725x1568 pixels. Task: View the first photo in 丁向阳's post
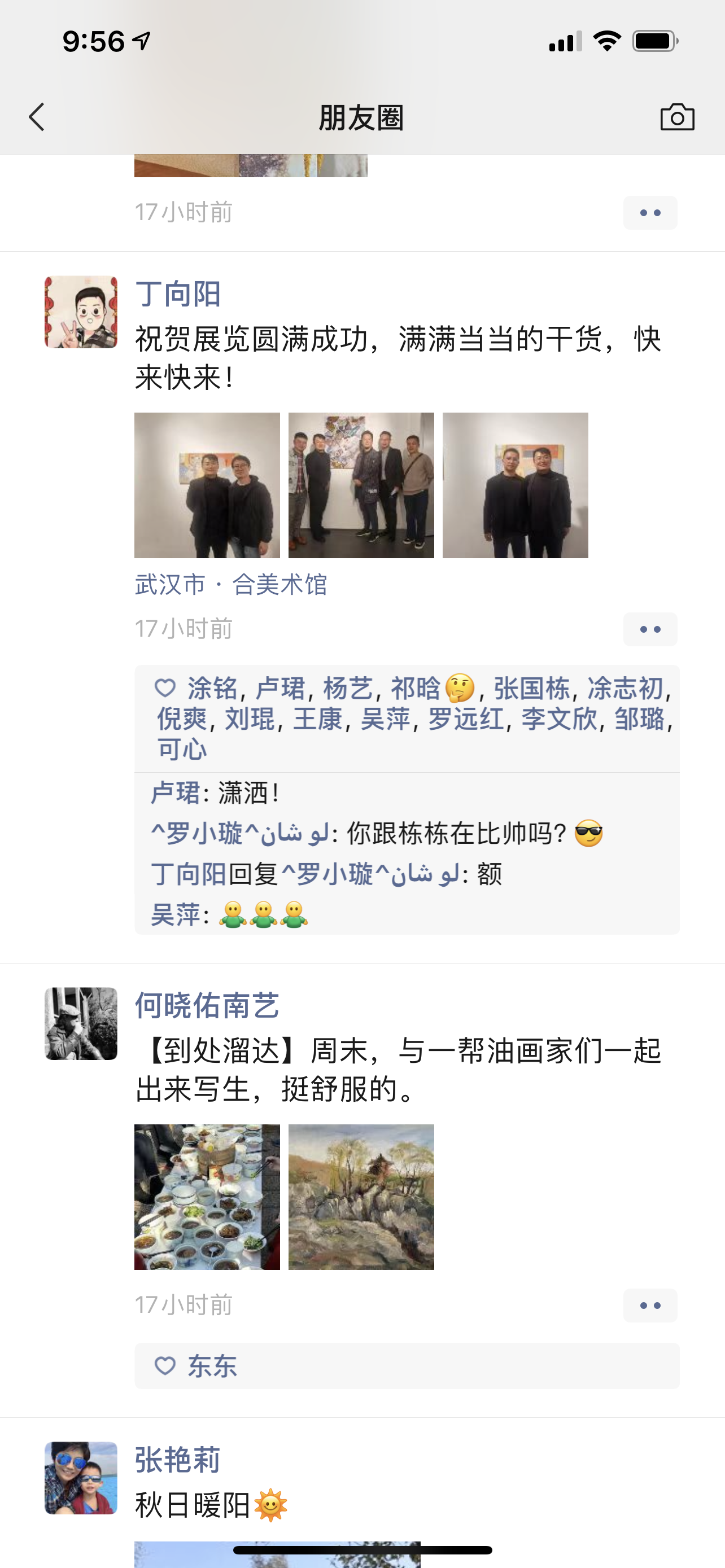207,485
